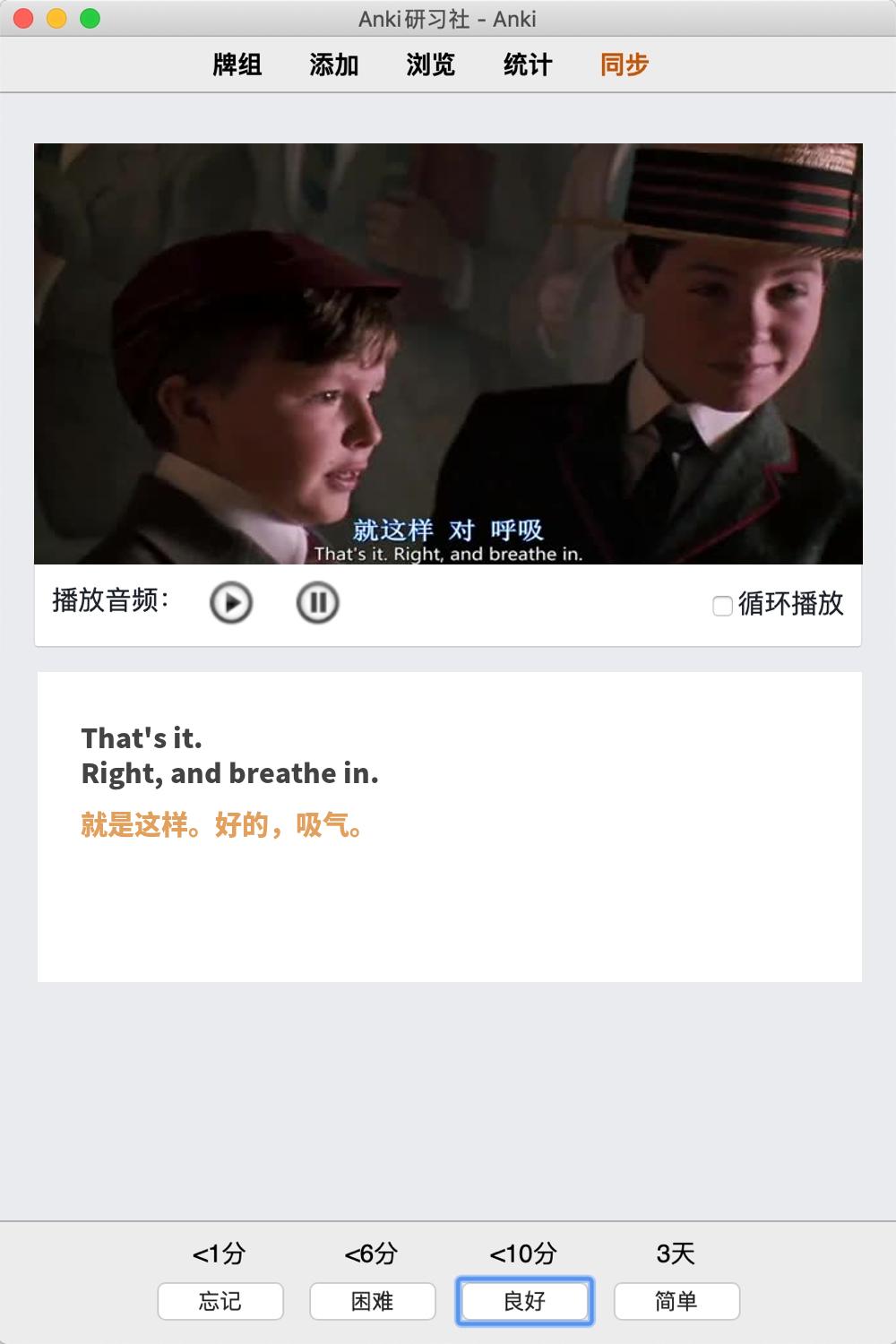The image size is (896, 1344).
Task: Open the 浏览 card browser
Action: pos(431,65)
